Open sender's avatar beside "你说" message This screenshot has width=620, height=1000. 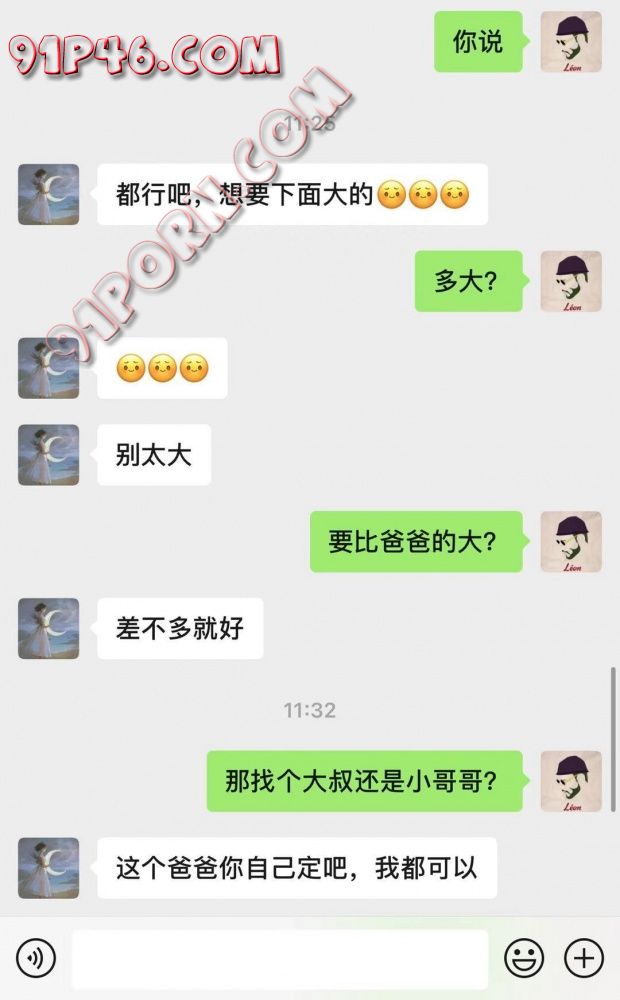(x=571, y=42)
